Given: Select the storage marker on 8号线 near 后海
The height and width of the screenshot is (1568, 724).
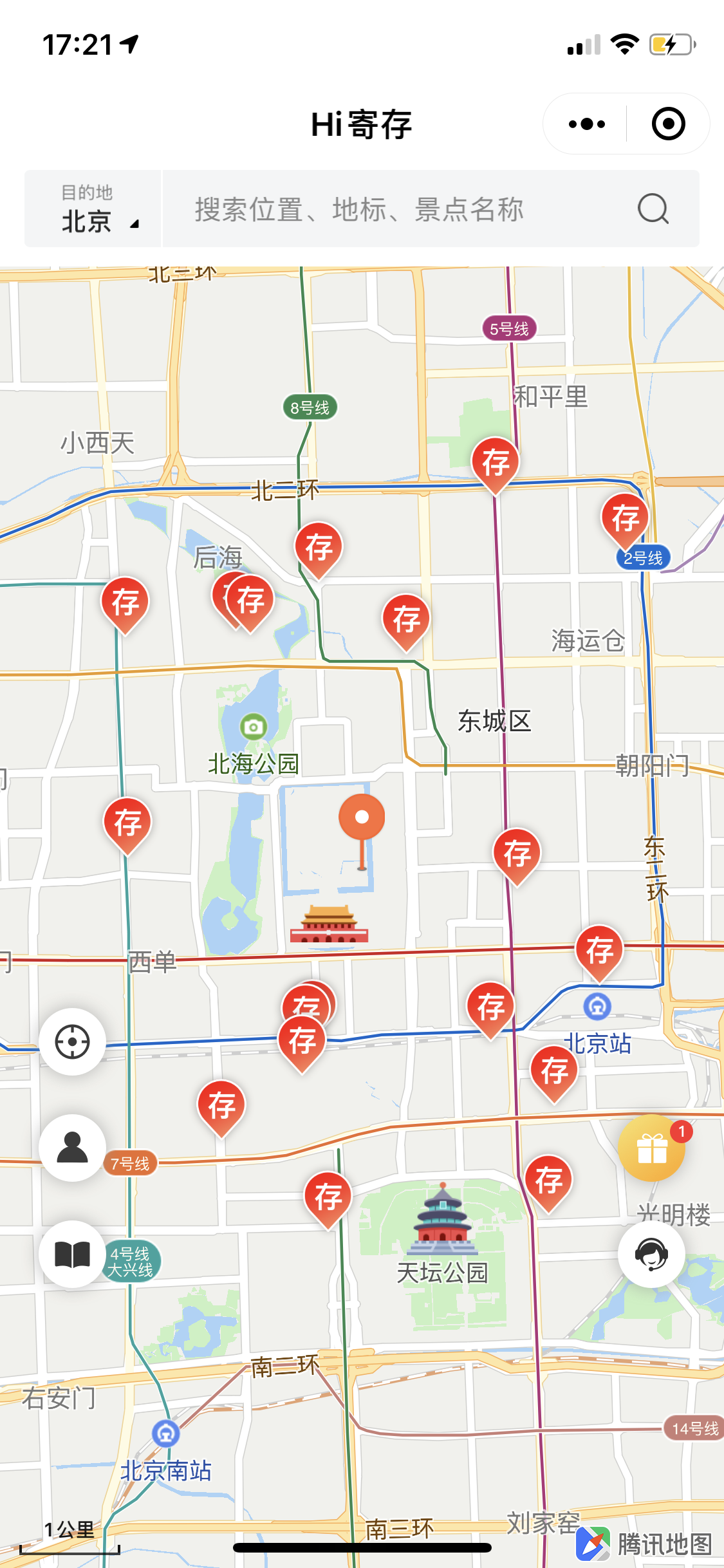Looking at the screenshot, I should (x=319, y=546).
